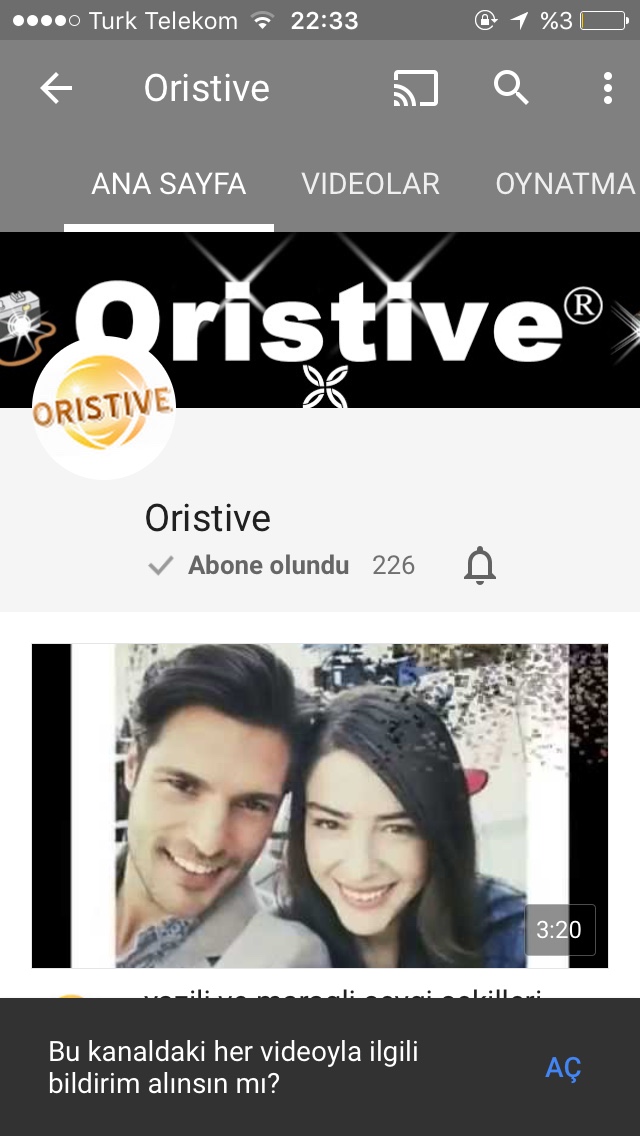The width and height of the screenshot is (640, 1136).
Task: Search within the Oristive channel
Action: [511, 89]
